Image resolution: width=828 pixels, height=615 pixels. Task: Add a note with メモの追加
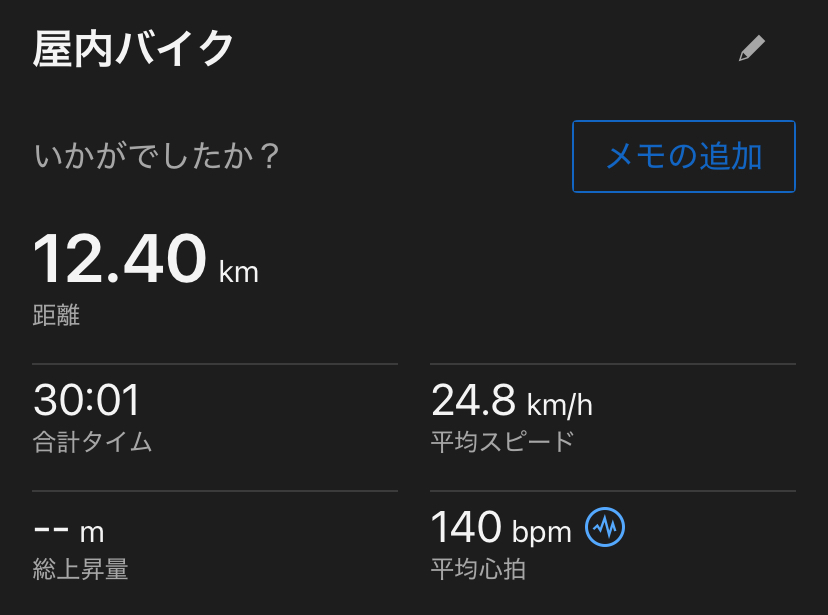pyautogui.click(x=683, y=156)
